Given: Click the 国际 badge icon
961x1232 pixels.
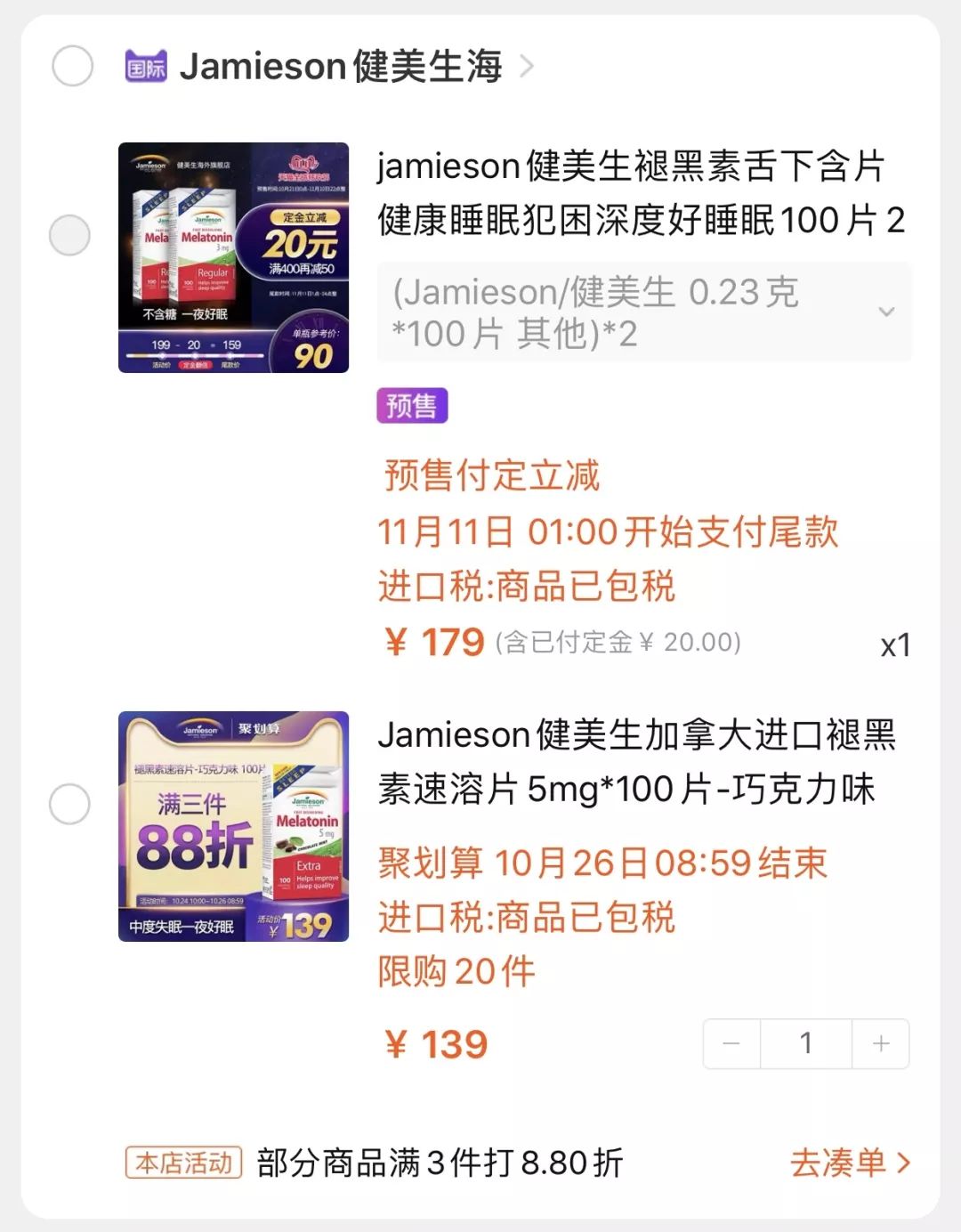Looking at the screenshot, I should [x=145, y=66].
